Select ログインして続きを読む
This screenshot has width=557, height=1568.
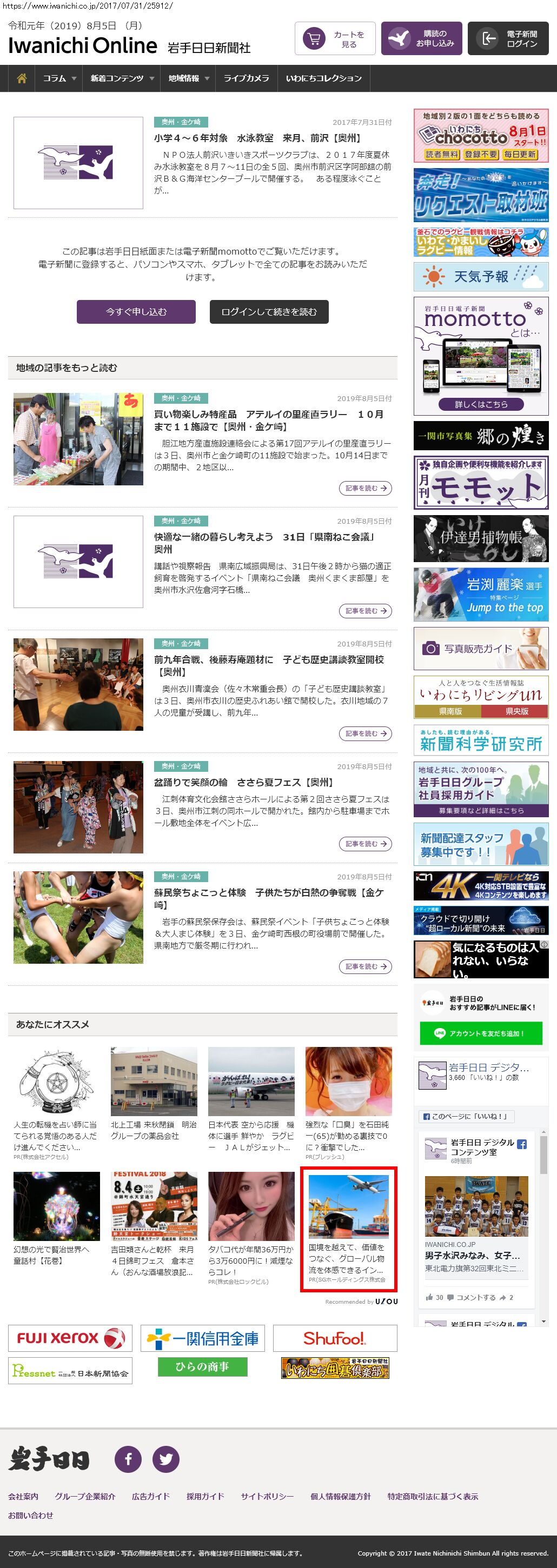pos(268,312)
